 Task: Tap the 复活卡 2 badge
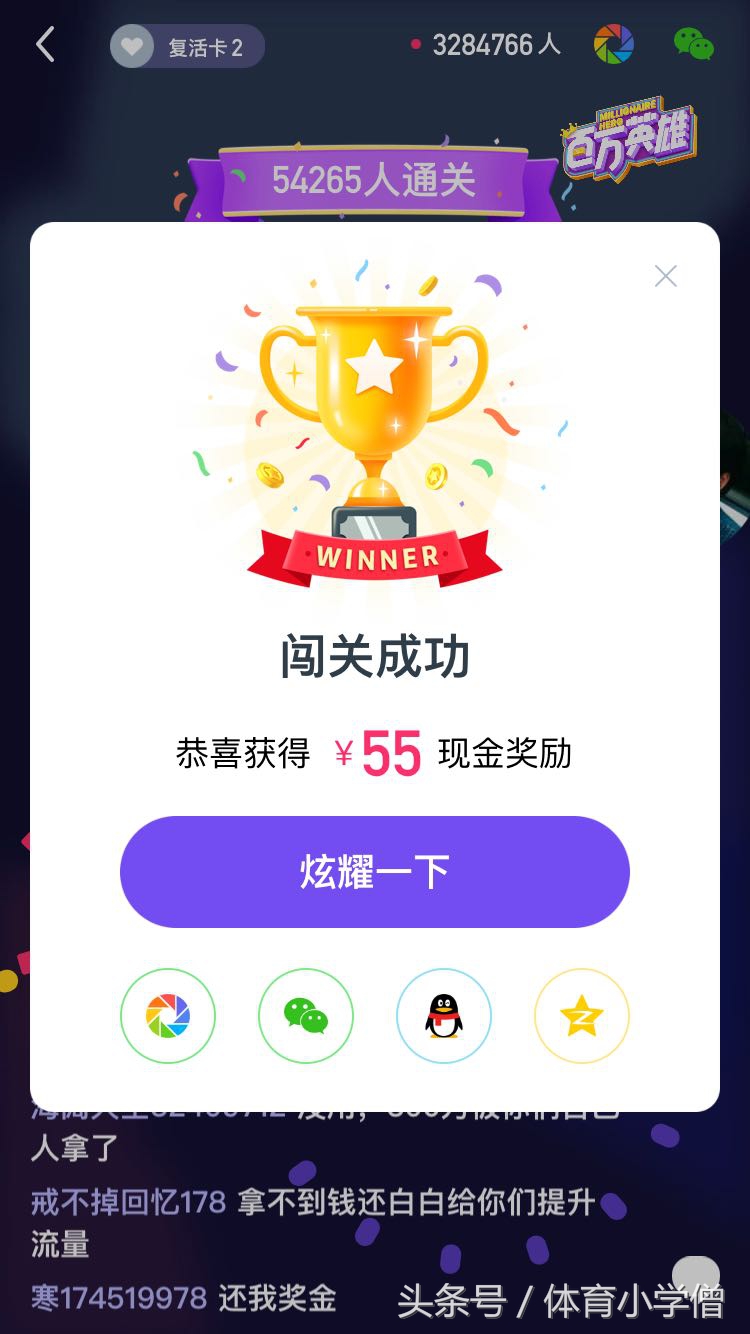(185, 45)
